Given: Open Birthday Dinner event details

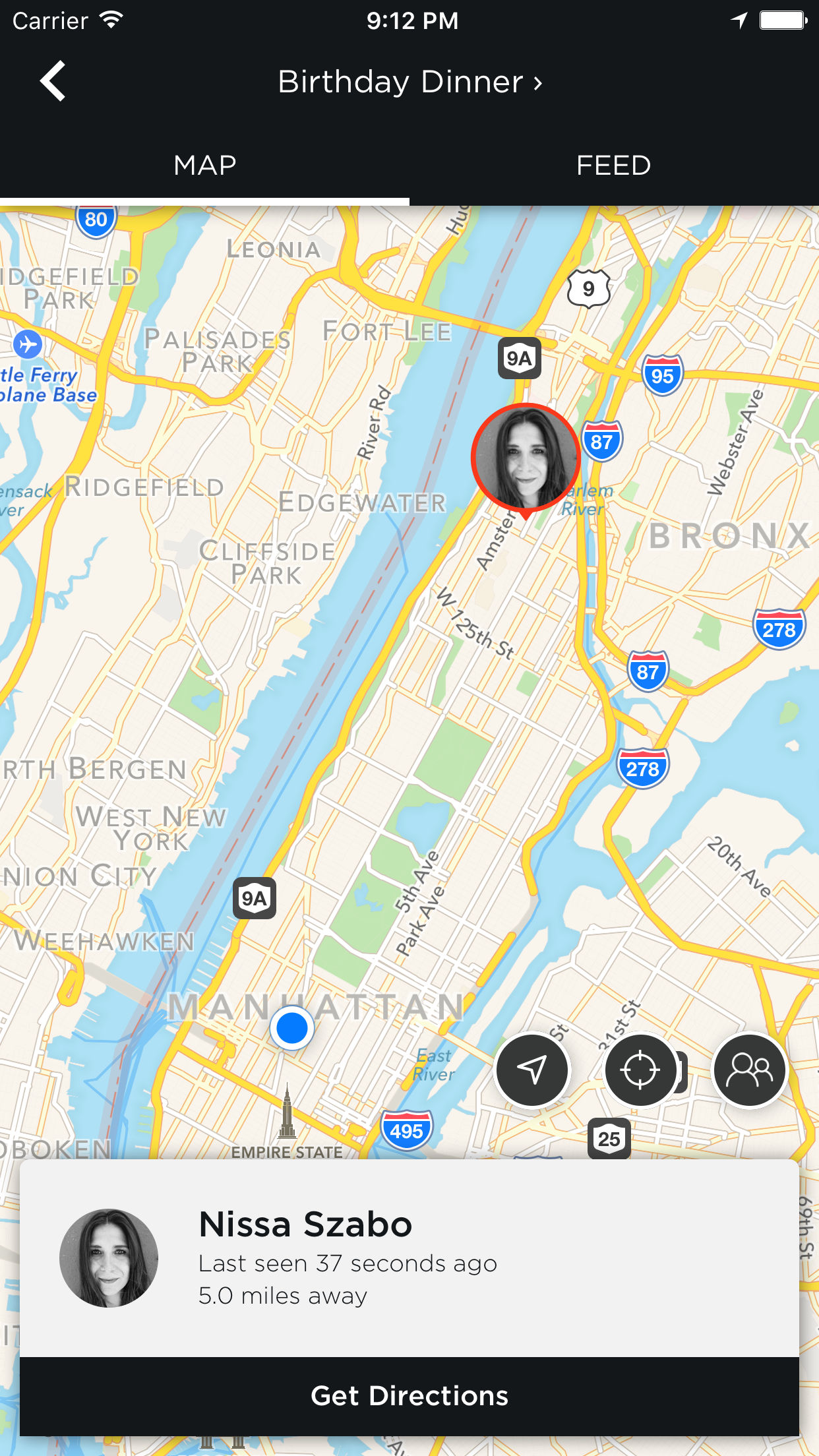Looking at the screenshot, I should (x=409, y=82).
